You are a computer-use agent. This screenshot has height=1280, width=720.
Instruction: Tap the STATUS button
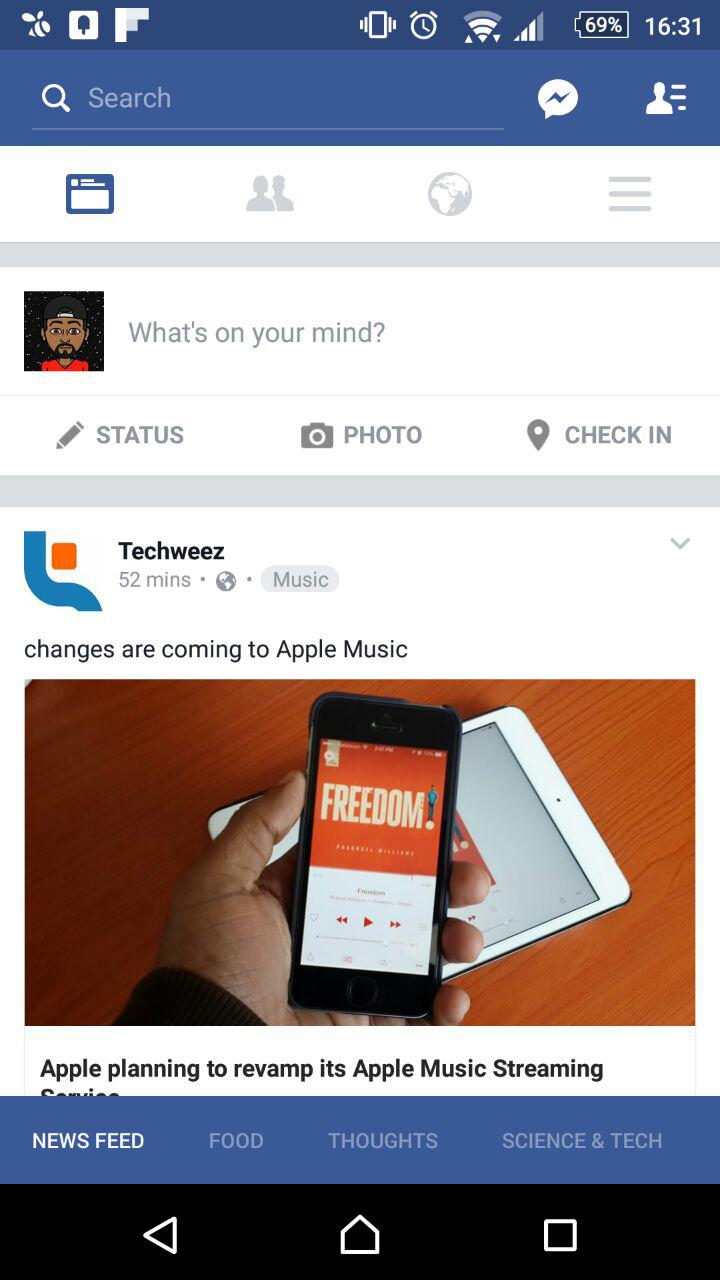(x=120, y=435)
